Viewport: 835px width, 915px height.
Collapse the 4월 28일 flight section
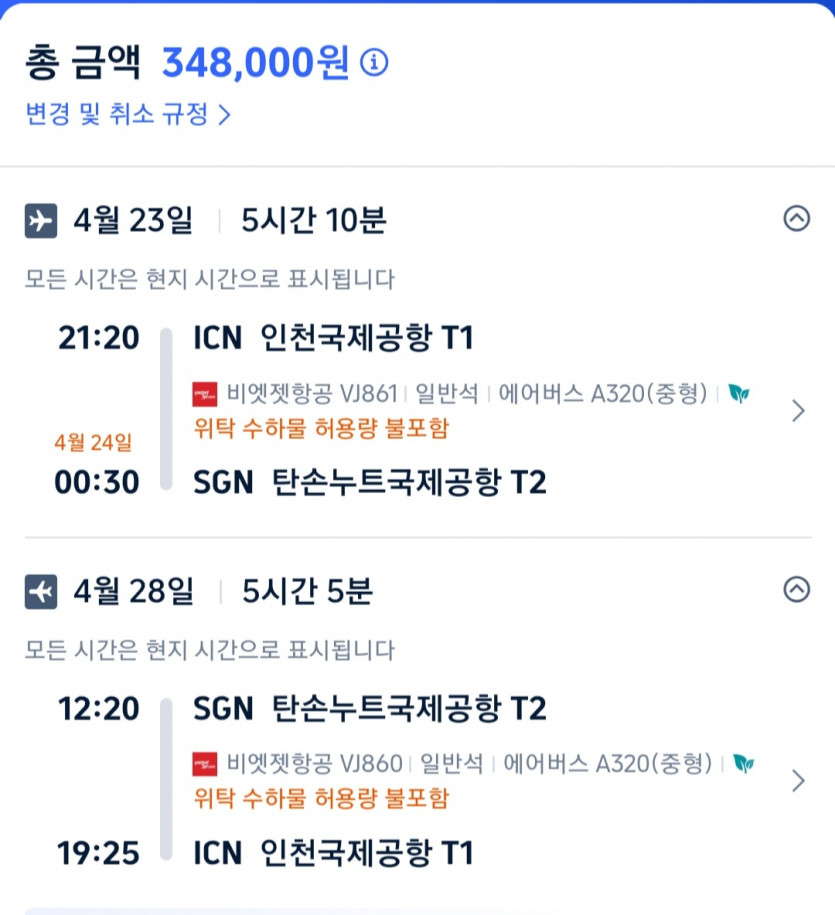[796, 590]
